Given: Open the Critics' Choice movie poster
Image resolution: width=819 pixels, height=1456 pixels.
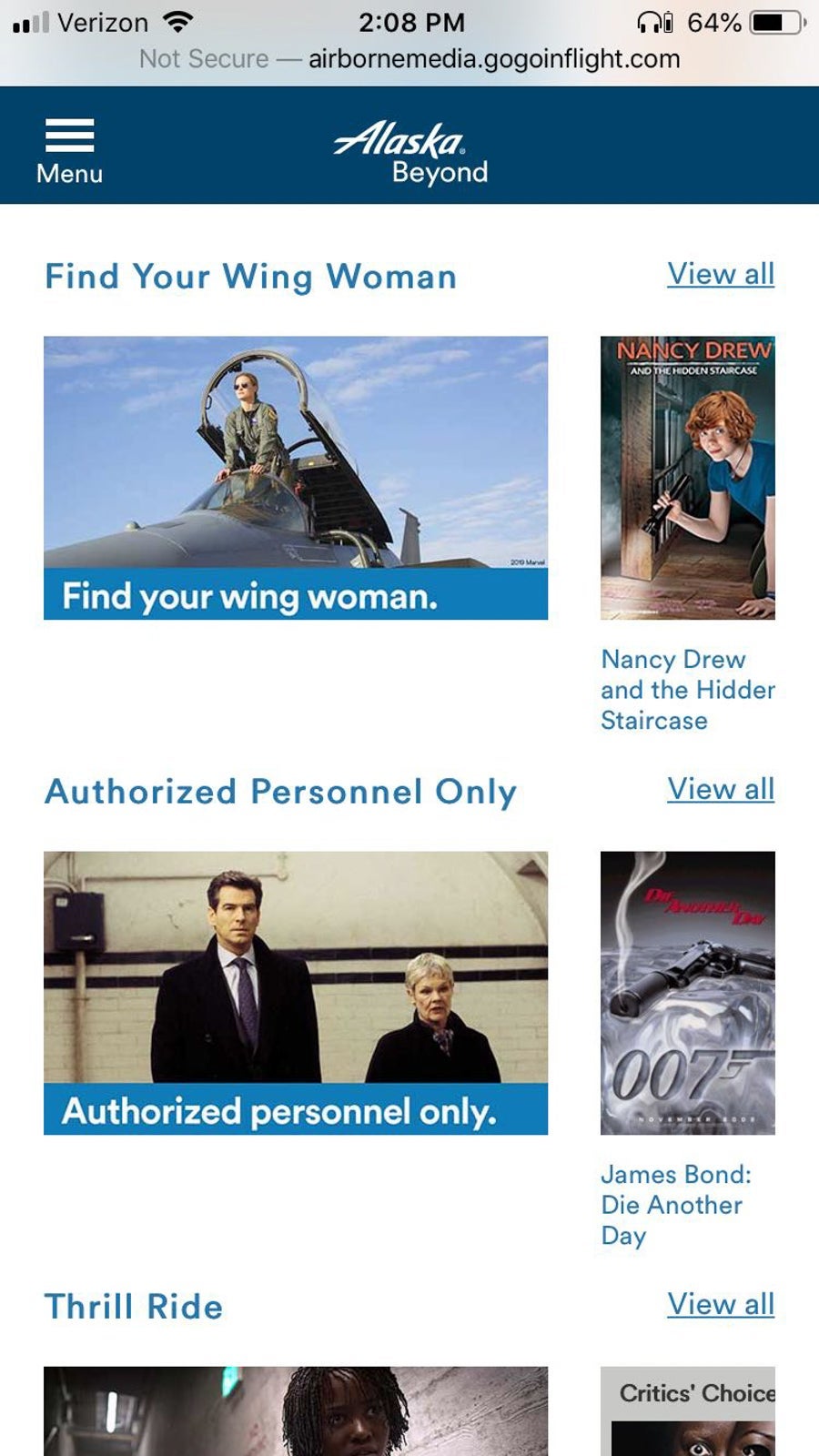Looking at the screenshot, I should 688,1413.
